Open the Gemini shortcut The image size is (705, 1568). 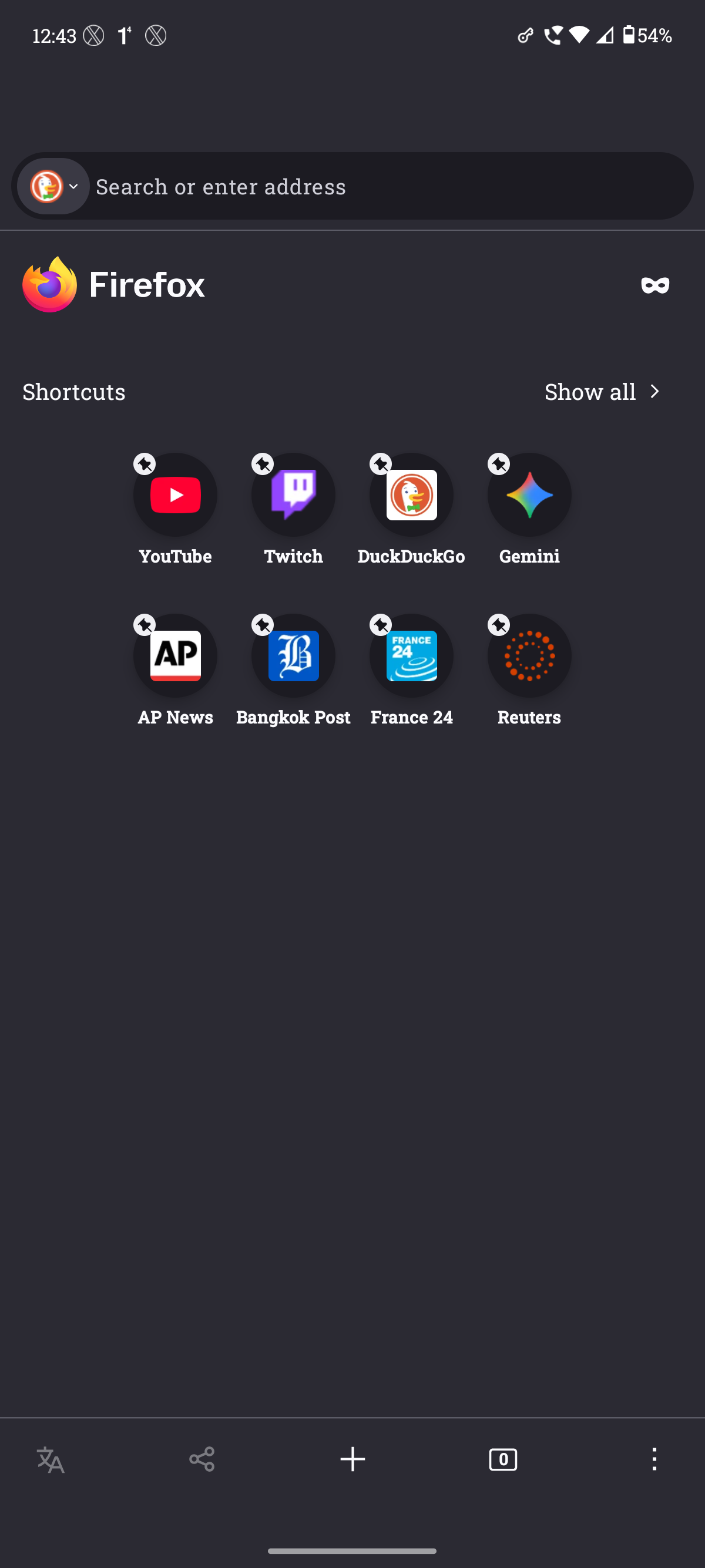pos(529,495)
